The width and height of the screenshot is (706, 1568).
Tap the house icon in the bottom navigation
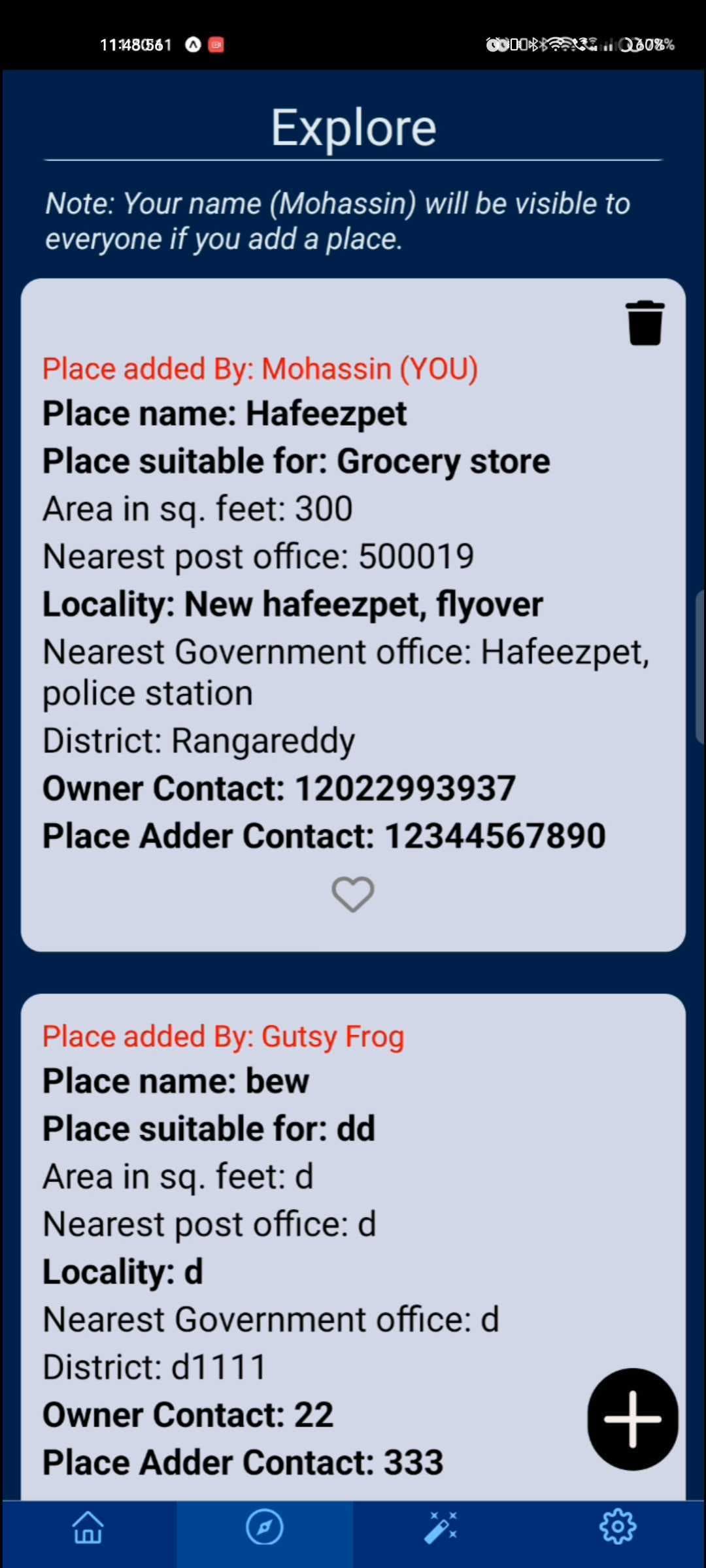[88, 1527]
